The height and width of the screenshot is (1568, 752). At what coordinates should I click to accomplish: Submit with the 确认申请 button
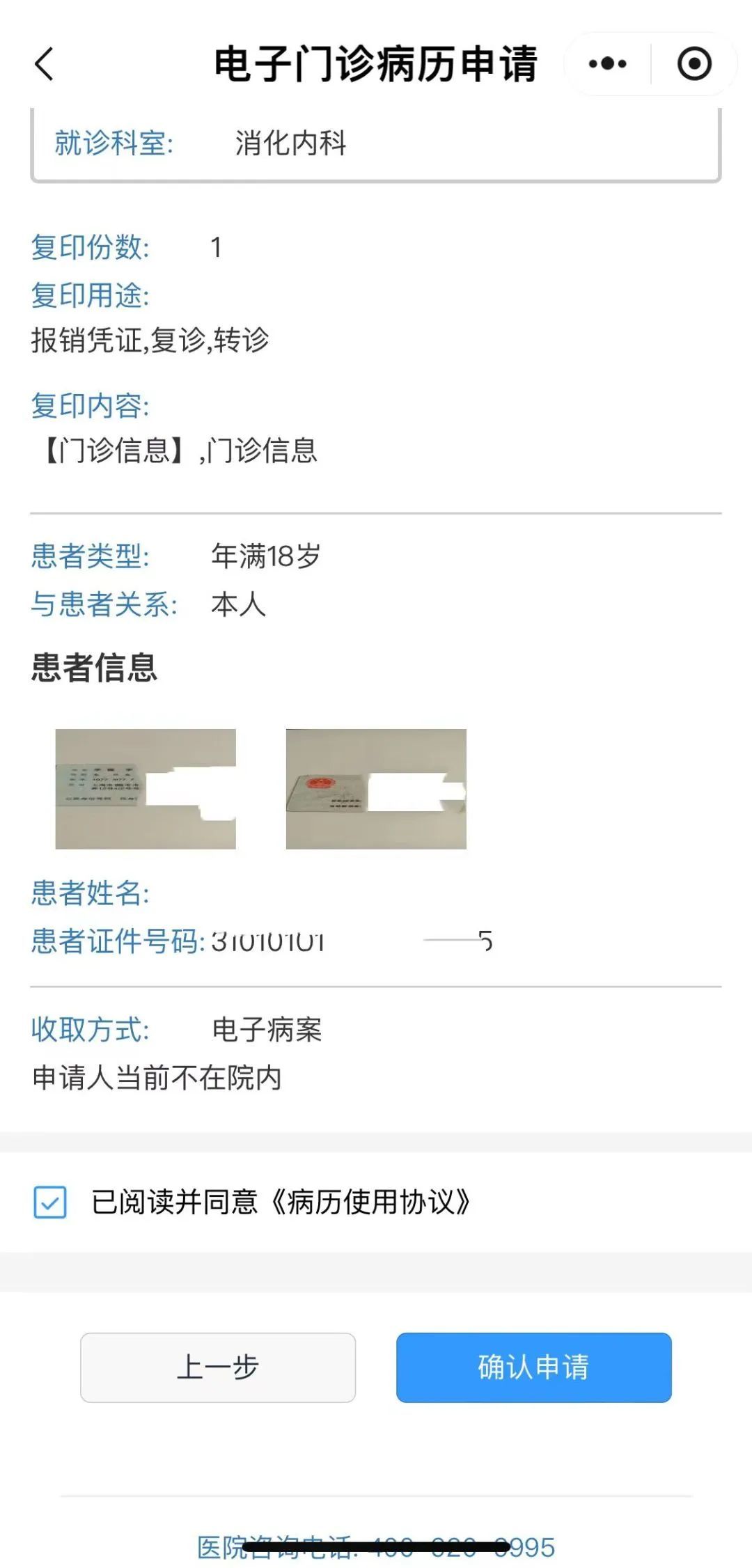(534, 1367)
